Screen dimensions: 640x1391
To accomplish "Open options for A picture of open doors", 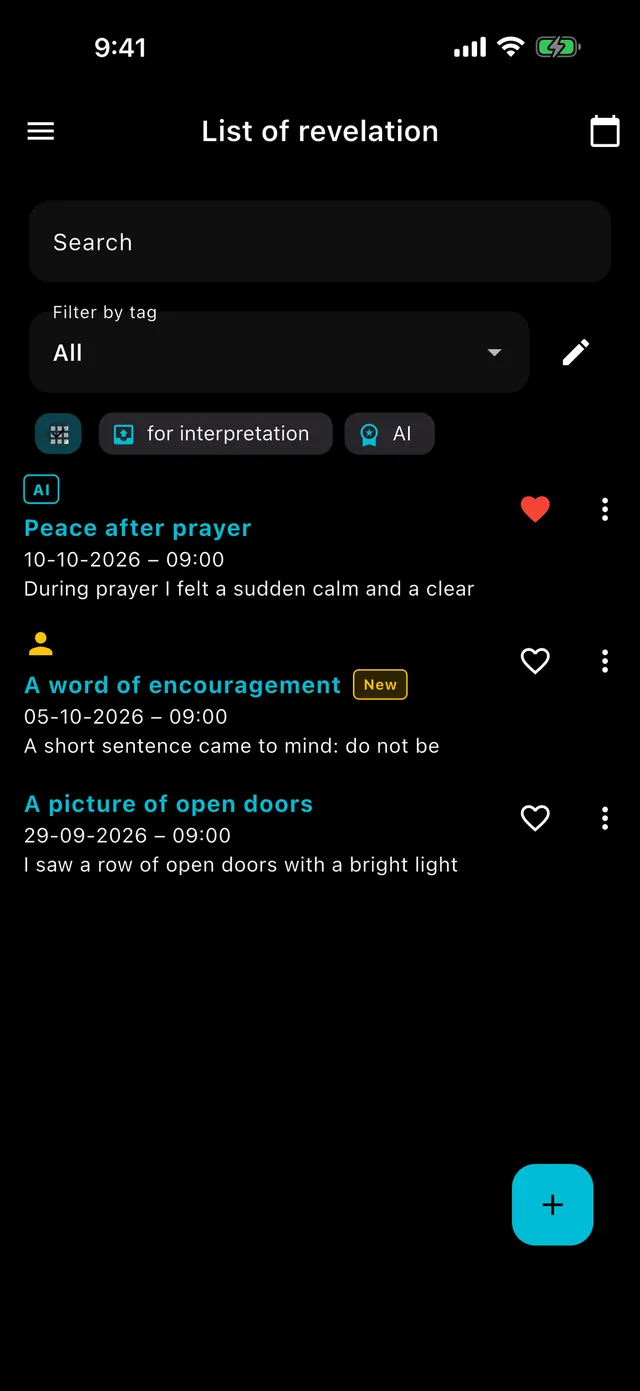I will (605, 818).
